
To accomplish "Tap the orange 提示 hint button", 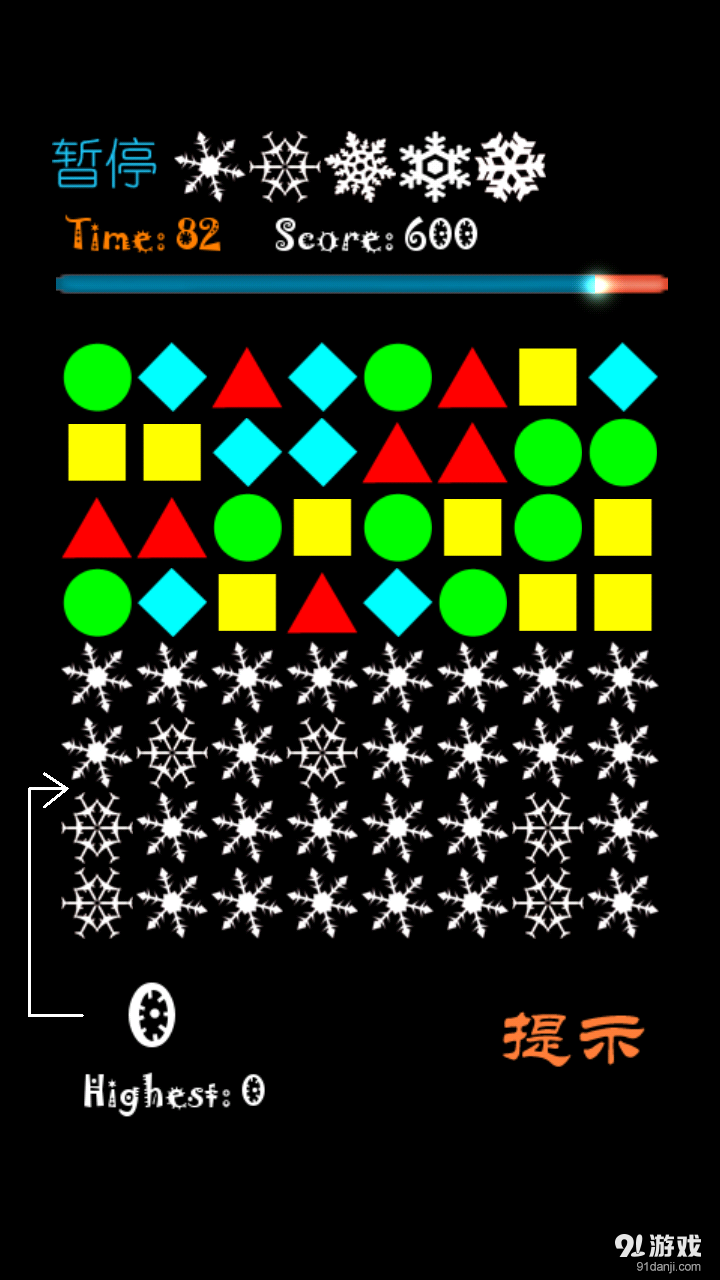I will pos(575,1040).
